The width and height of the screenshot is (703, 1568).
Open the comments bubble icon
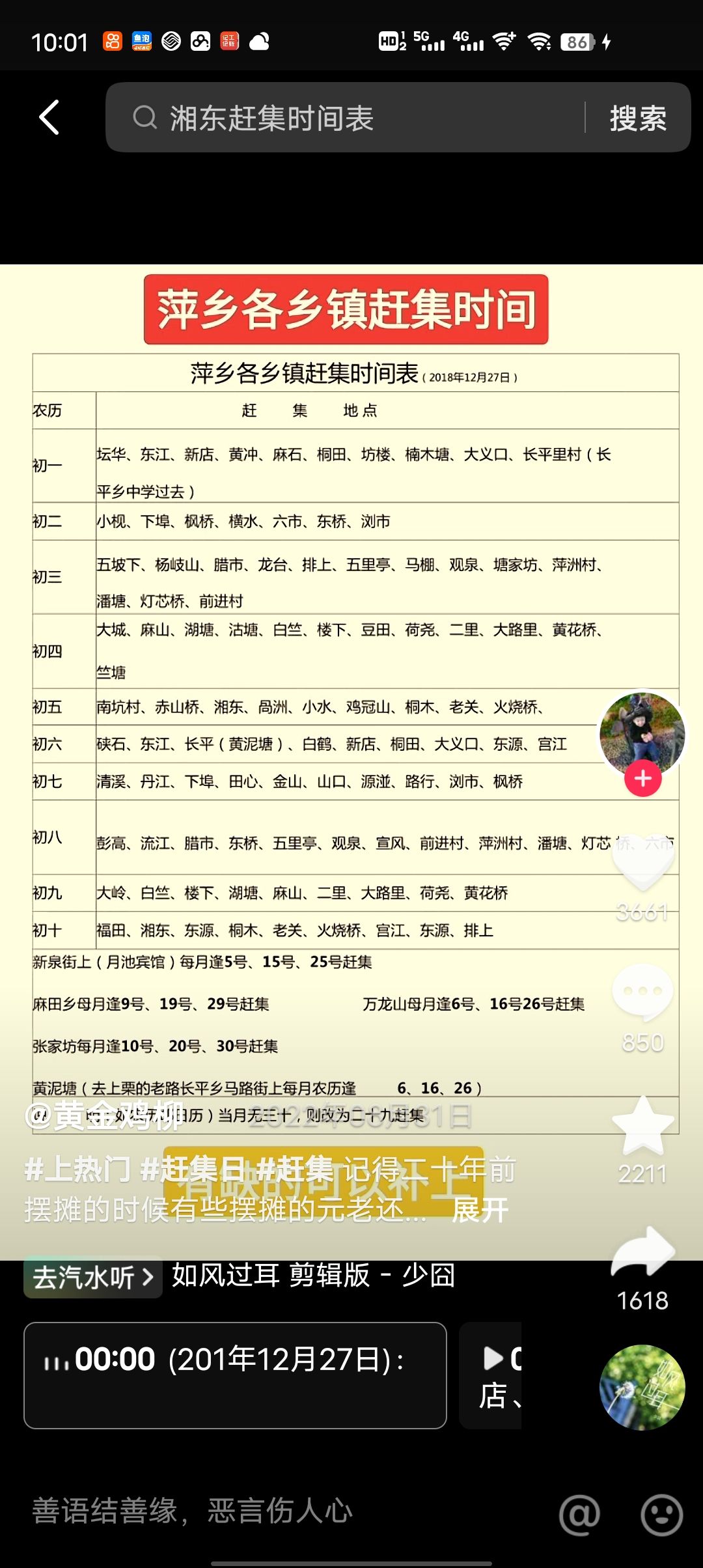click(642, 992)
